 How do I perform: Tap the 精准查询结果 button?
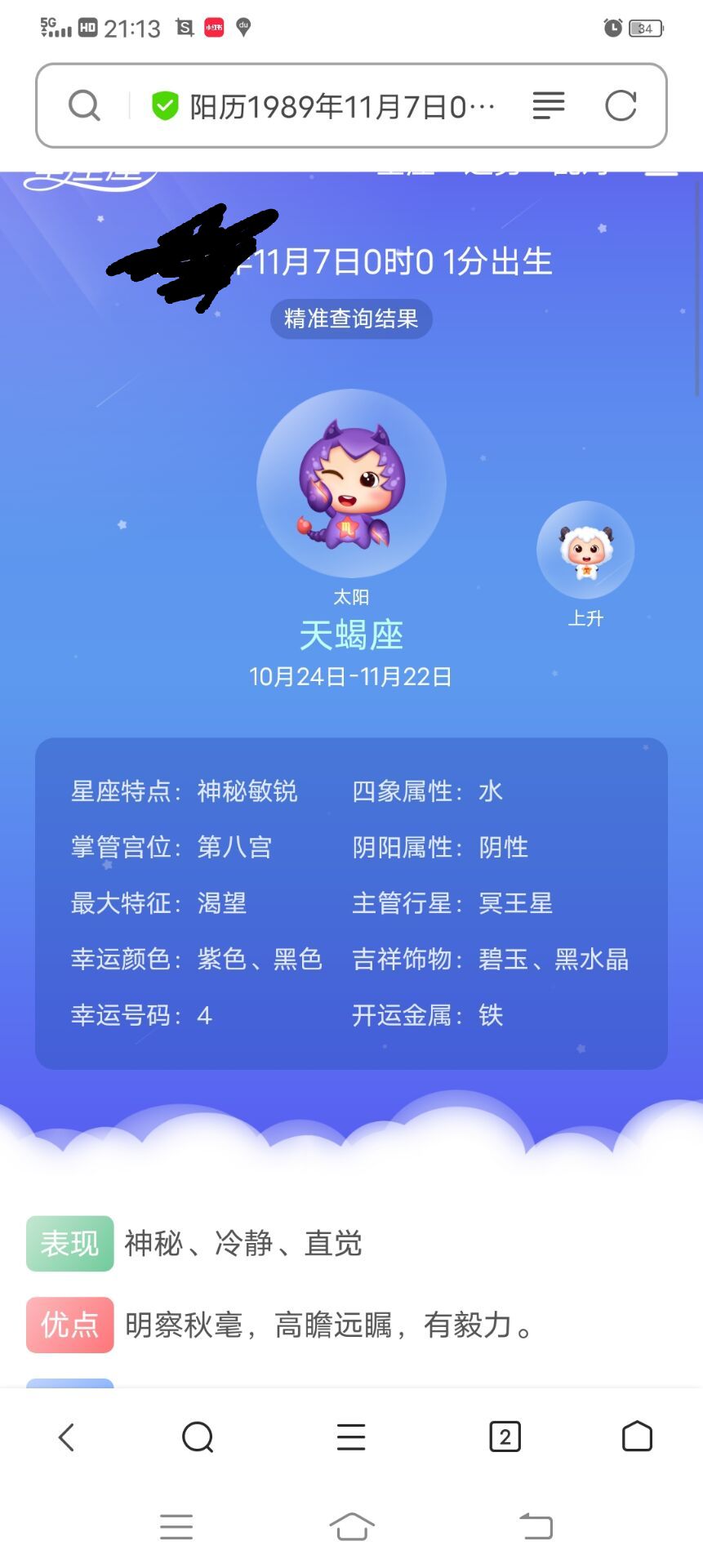click(350, 319)
